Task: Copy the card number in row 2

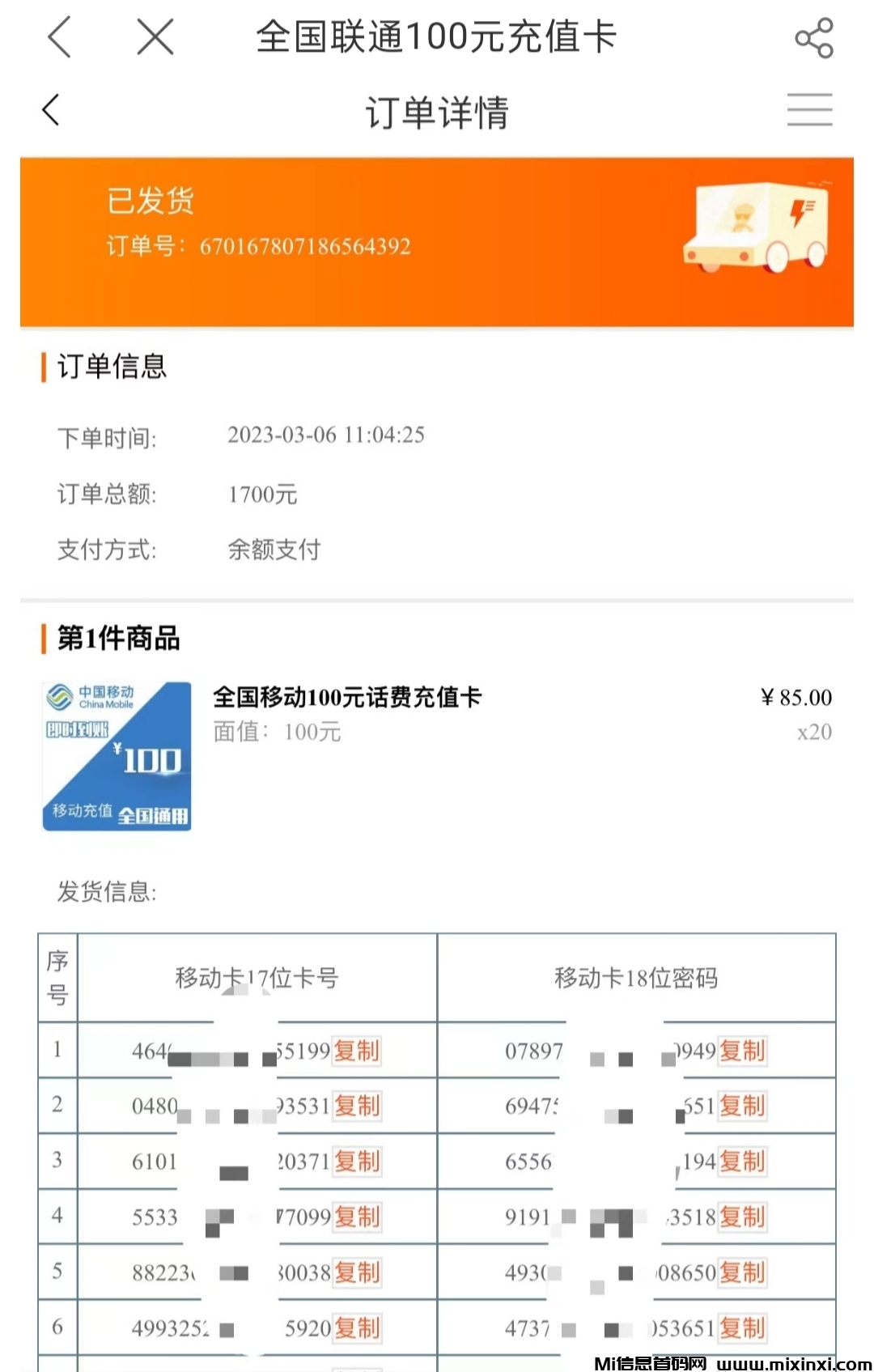Action: point(357,1106)
